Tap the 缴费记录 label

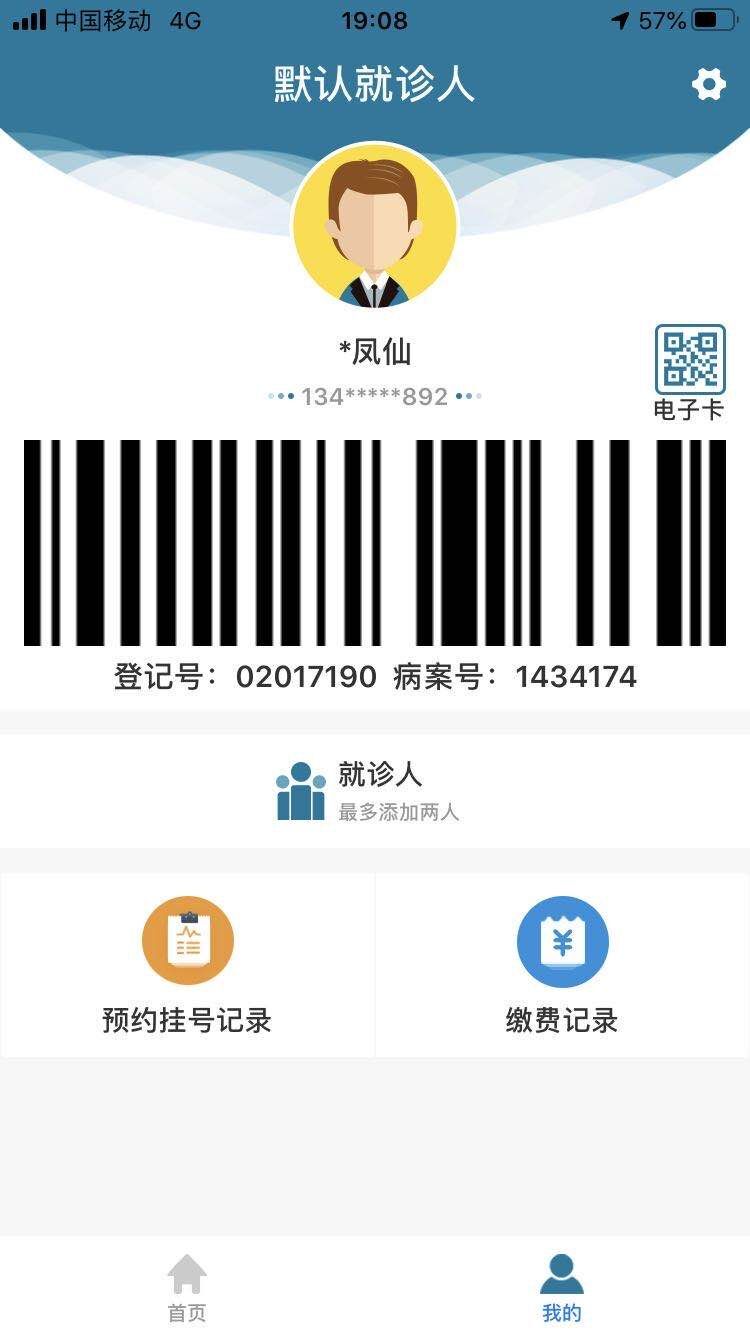[x=562, y=1022]
